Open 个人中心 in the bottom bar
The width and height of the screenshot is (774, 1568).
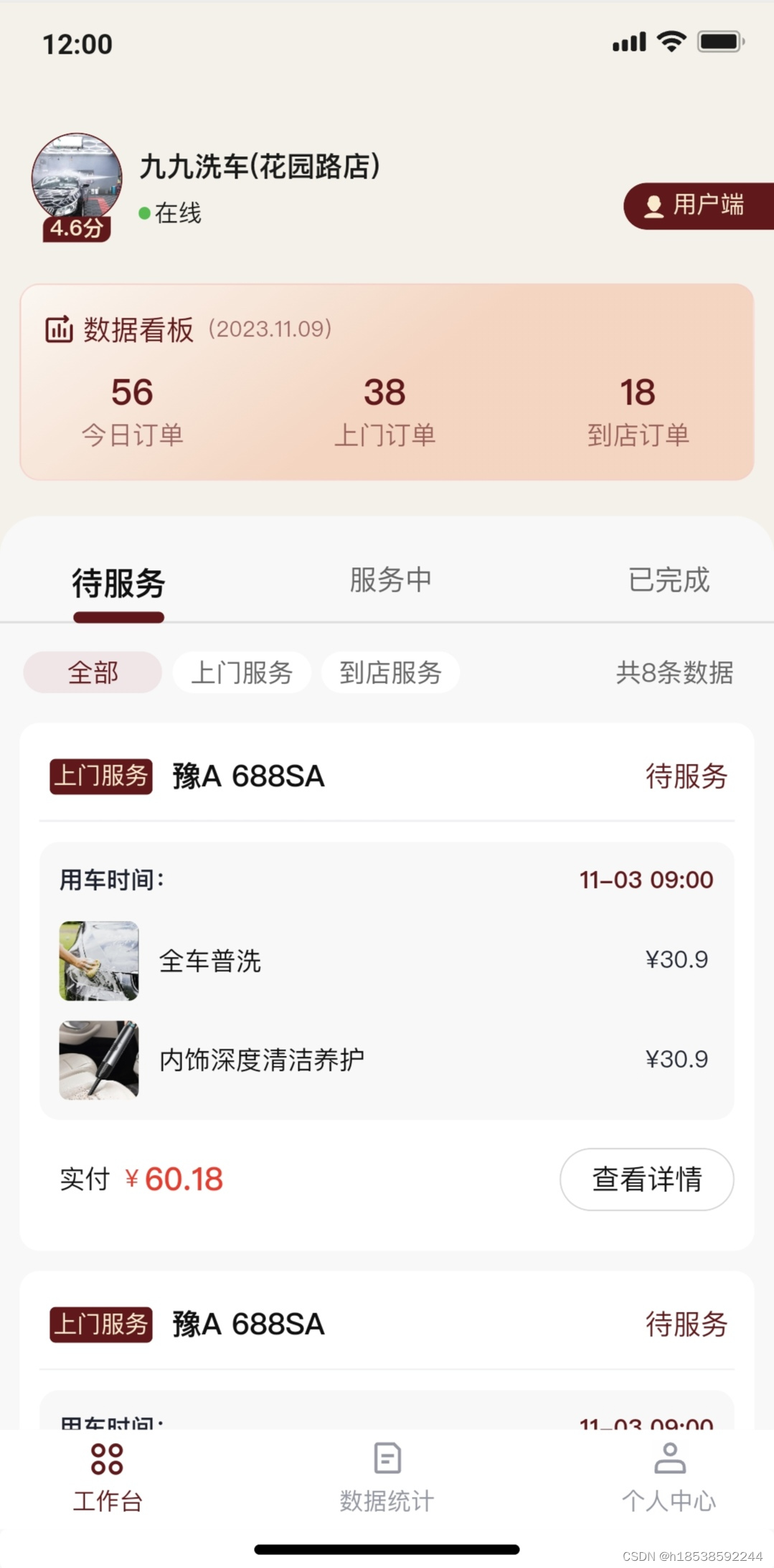pyautogui.click(x=669, y=1479)
